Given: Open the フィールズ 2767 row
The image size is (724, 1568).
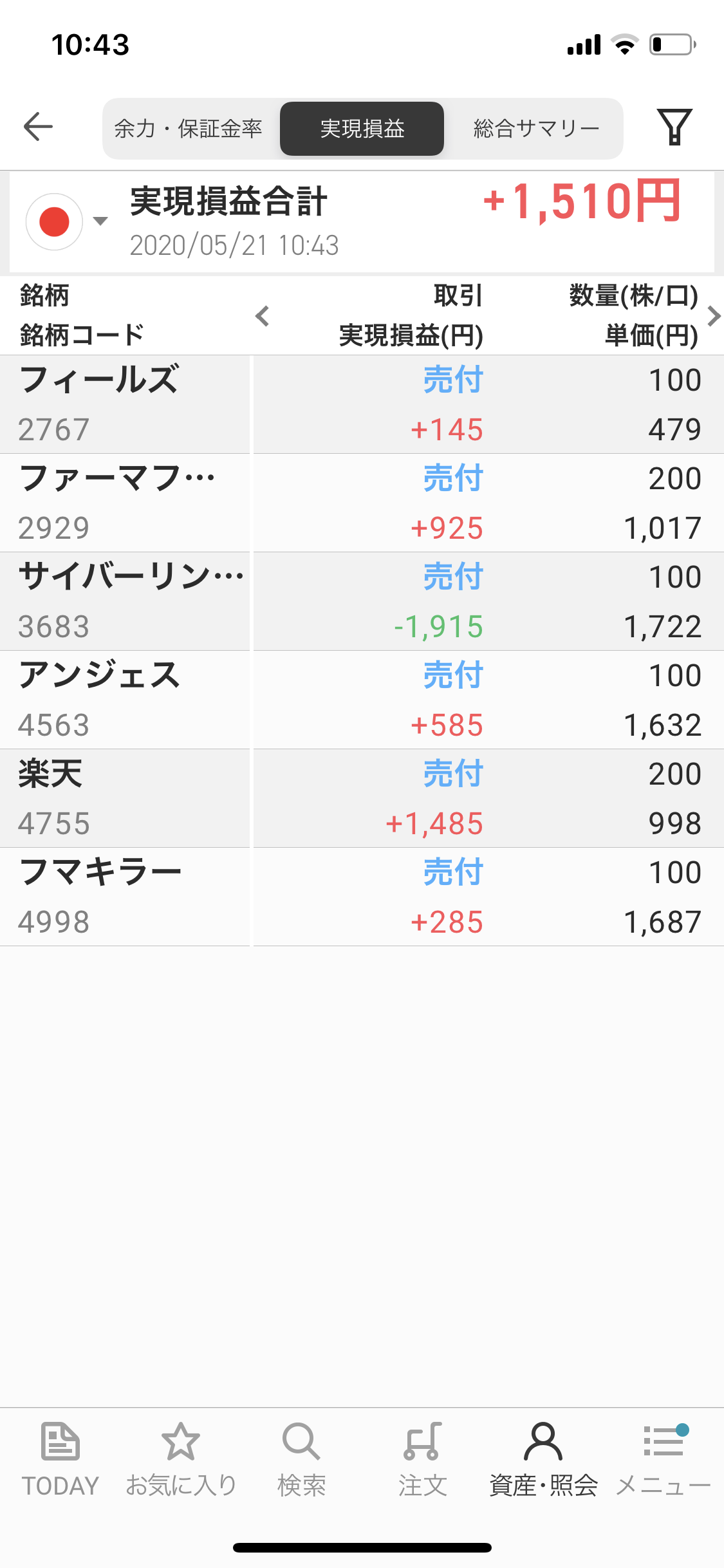Looking at the screenshot, I should (362, 404).
